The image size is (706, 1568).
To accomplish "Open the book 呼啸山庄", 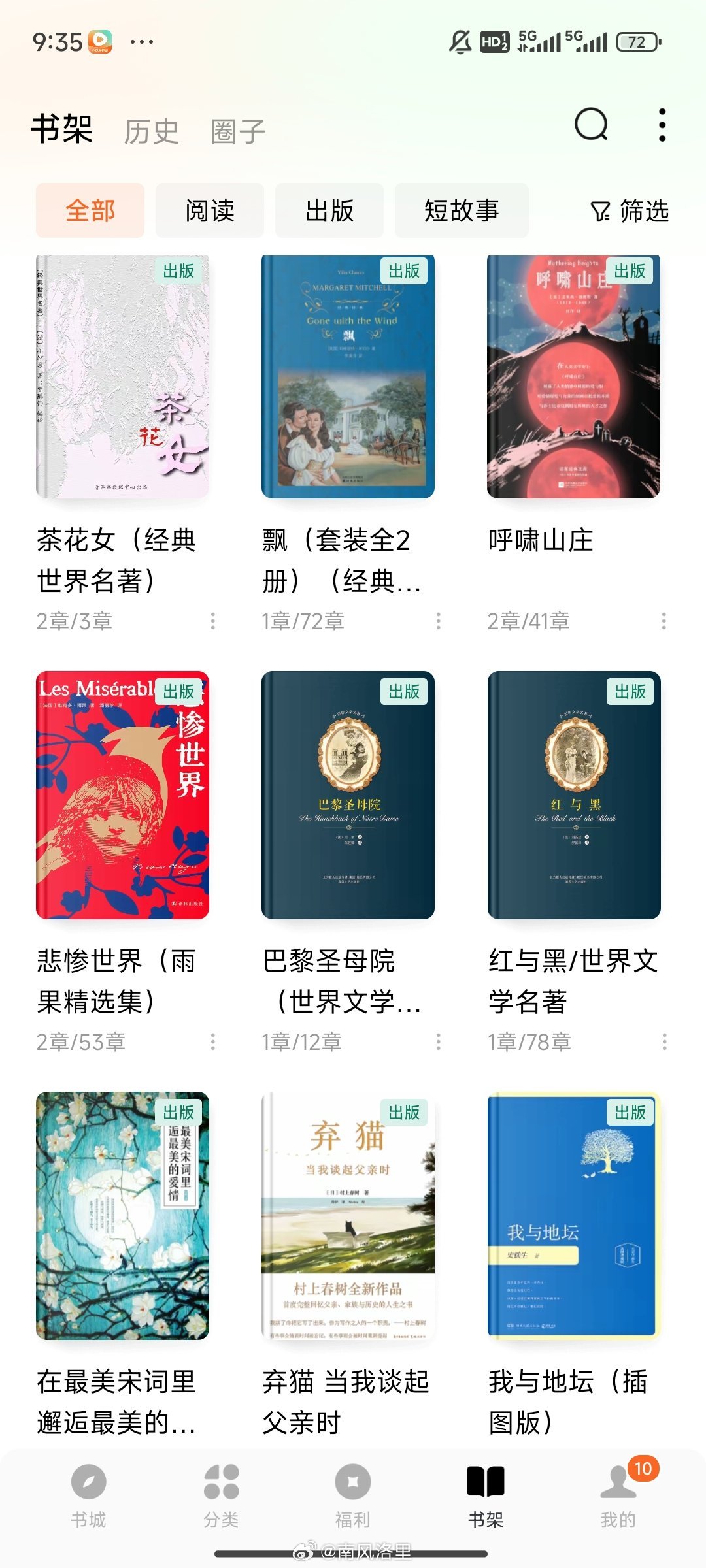I will pyautogui.click(x=573, y=377).
